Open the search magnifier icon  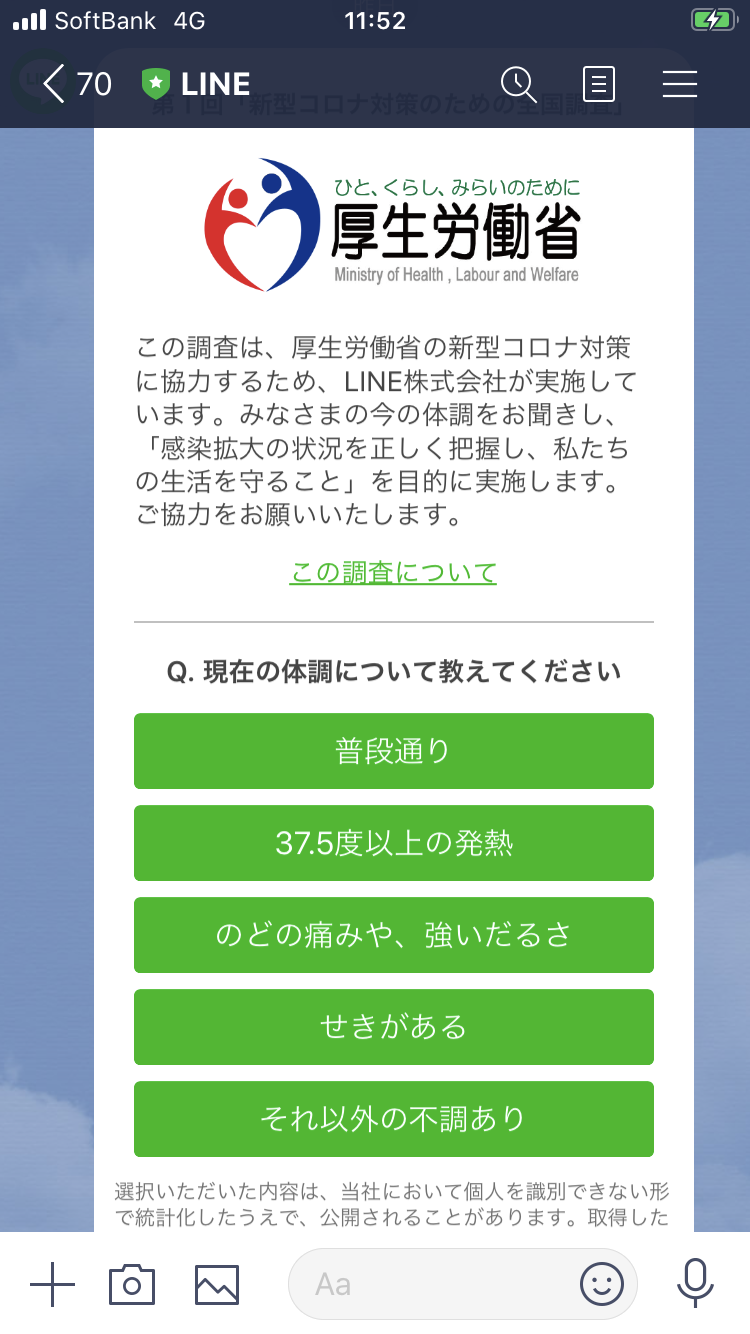[519, 85]
